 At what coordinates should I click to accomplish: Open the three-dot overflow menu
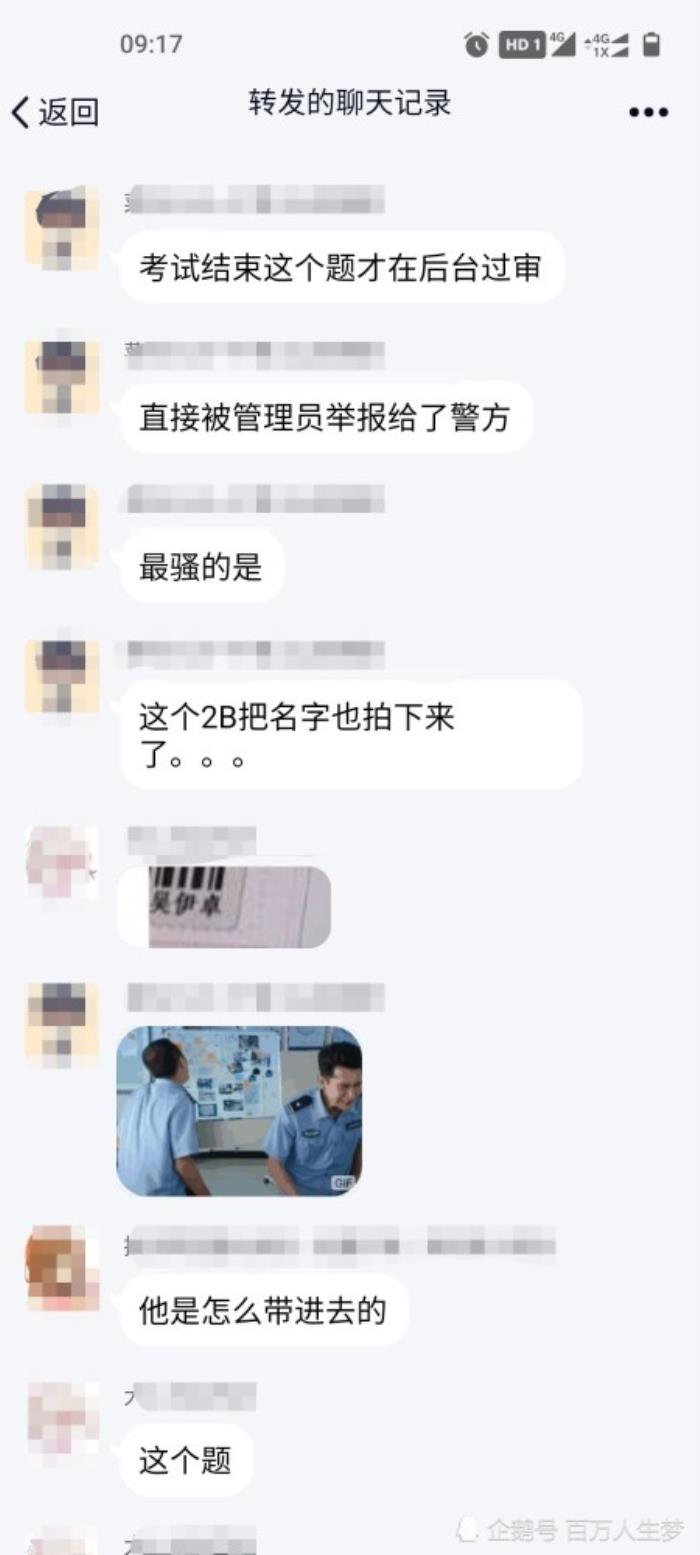pyautogui.click(x=648, y=112)
